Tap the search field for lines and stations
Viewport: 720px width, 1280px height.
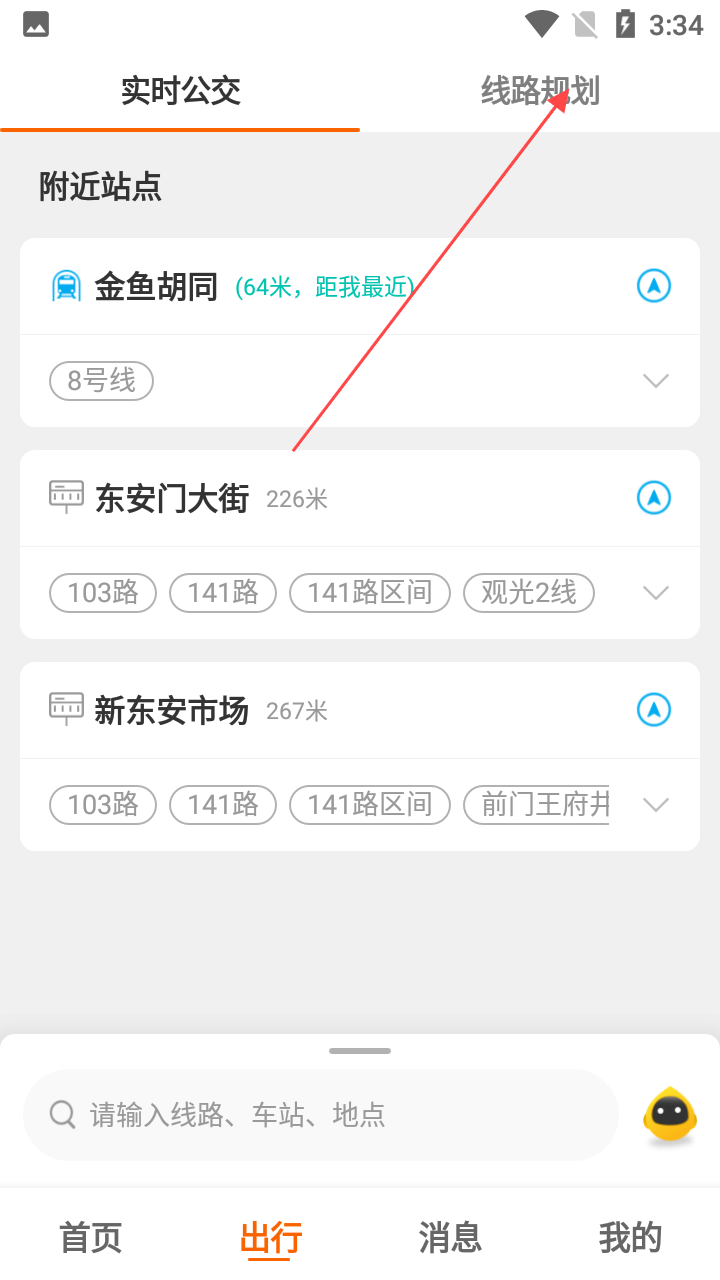pyautogui.click(x=320, y=1115)
